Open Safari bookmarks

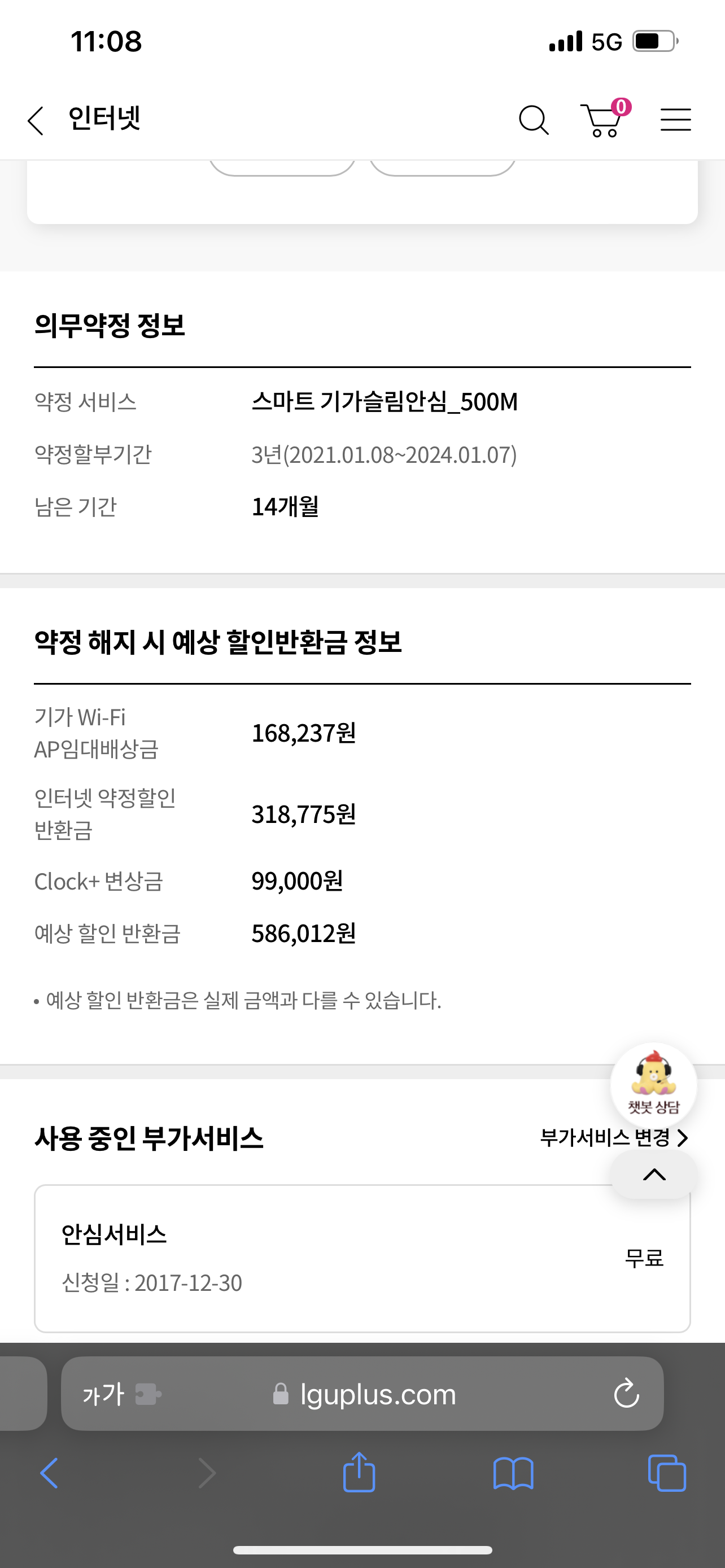pyautogui.click(x=513, y=1473)
